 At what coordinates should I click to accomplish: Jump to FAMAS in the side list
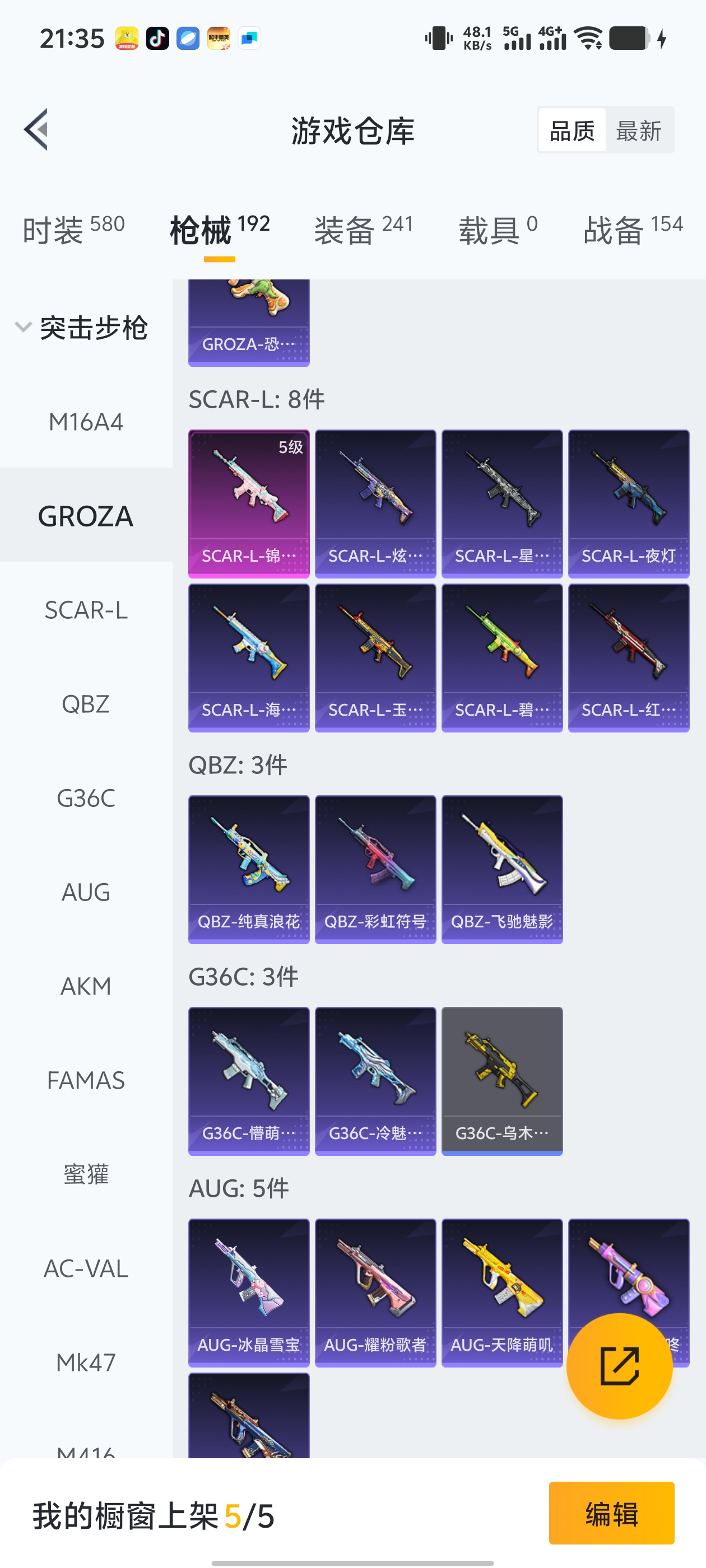(x=86, y=1080)
